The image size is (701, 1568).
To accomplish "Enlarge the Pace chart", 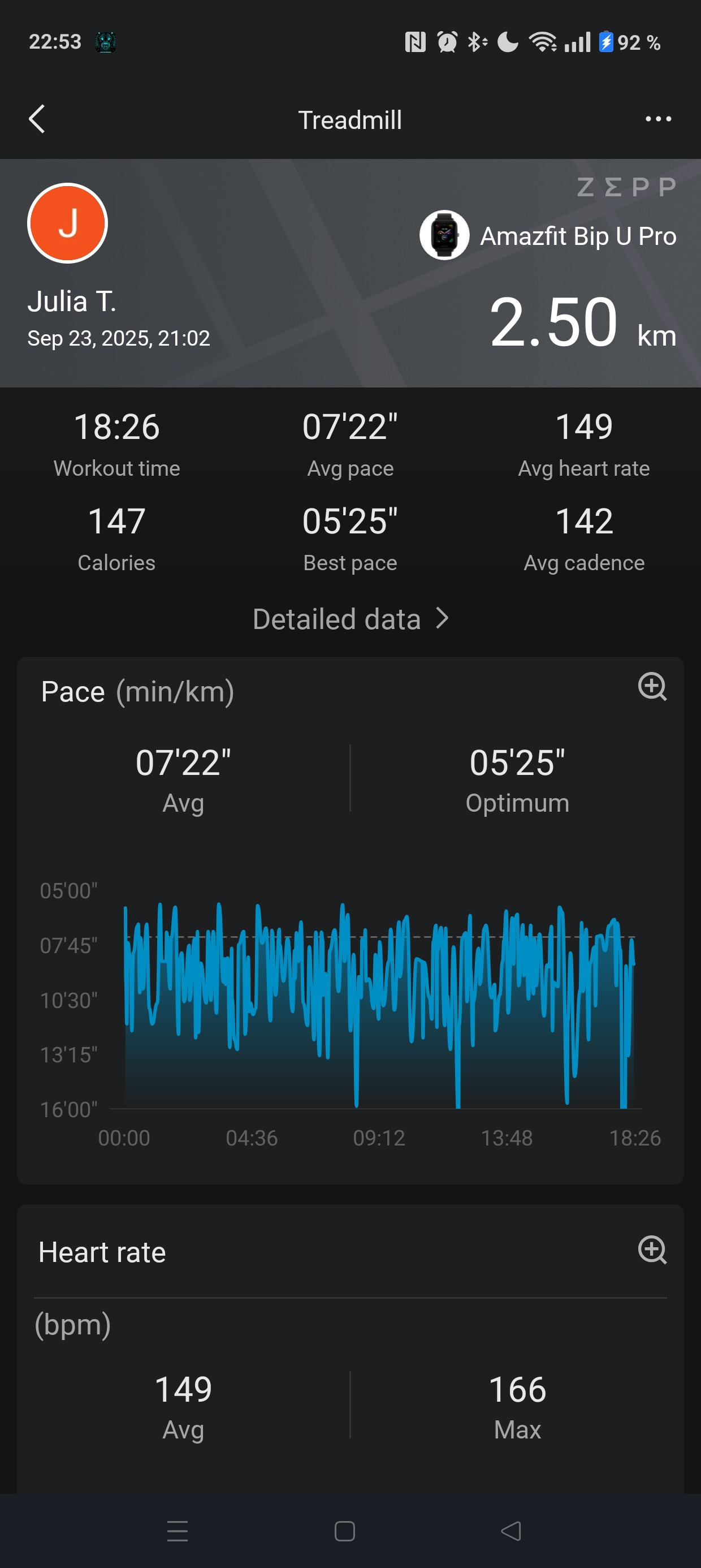I will tap(652, 687).
